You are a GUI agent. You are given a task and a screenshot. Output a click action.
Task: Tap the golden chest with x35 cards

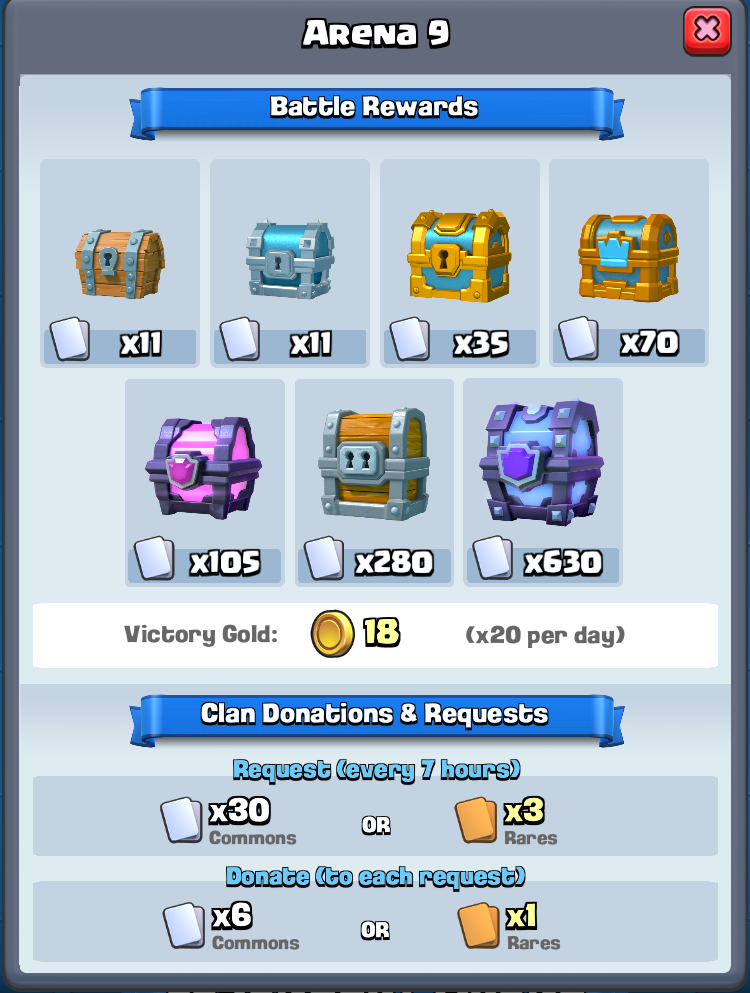(x=459, y=257)
